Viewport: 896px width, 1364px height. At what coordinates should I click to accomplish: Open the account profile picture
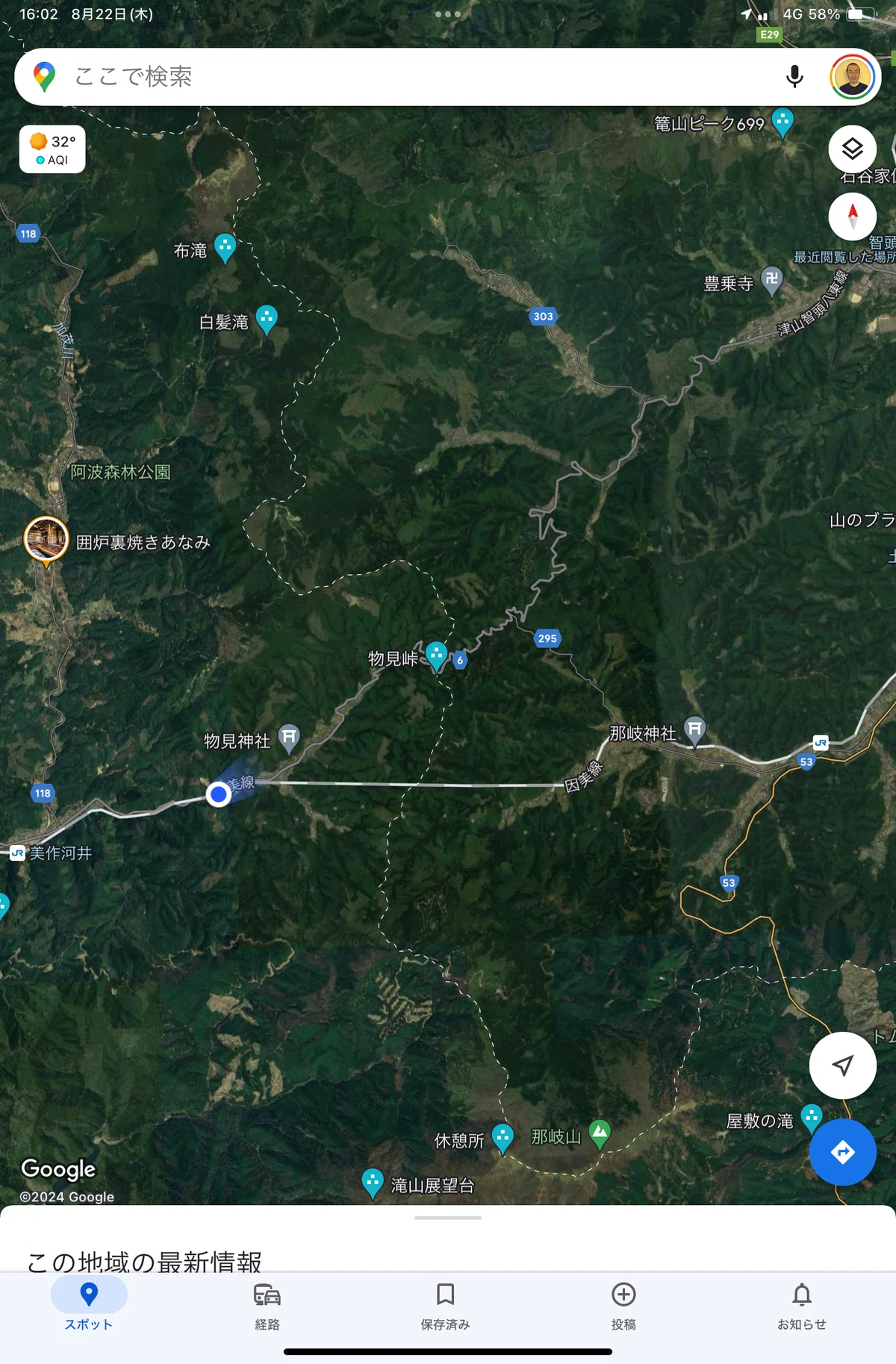pyautogui.click(x=852, y=77)
